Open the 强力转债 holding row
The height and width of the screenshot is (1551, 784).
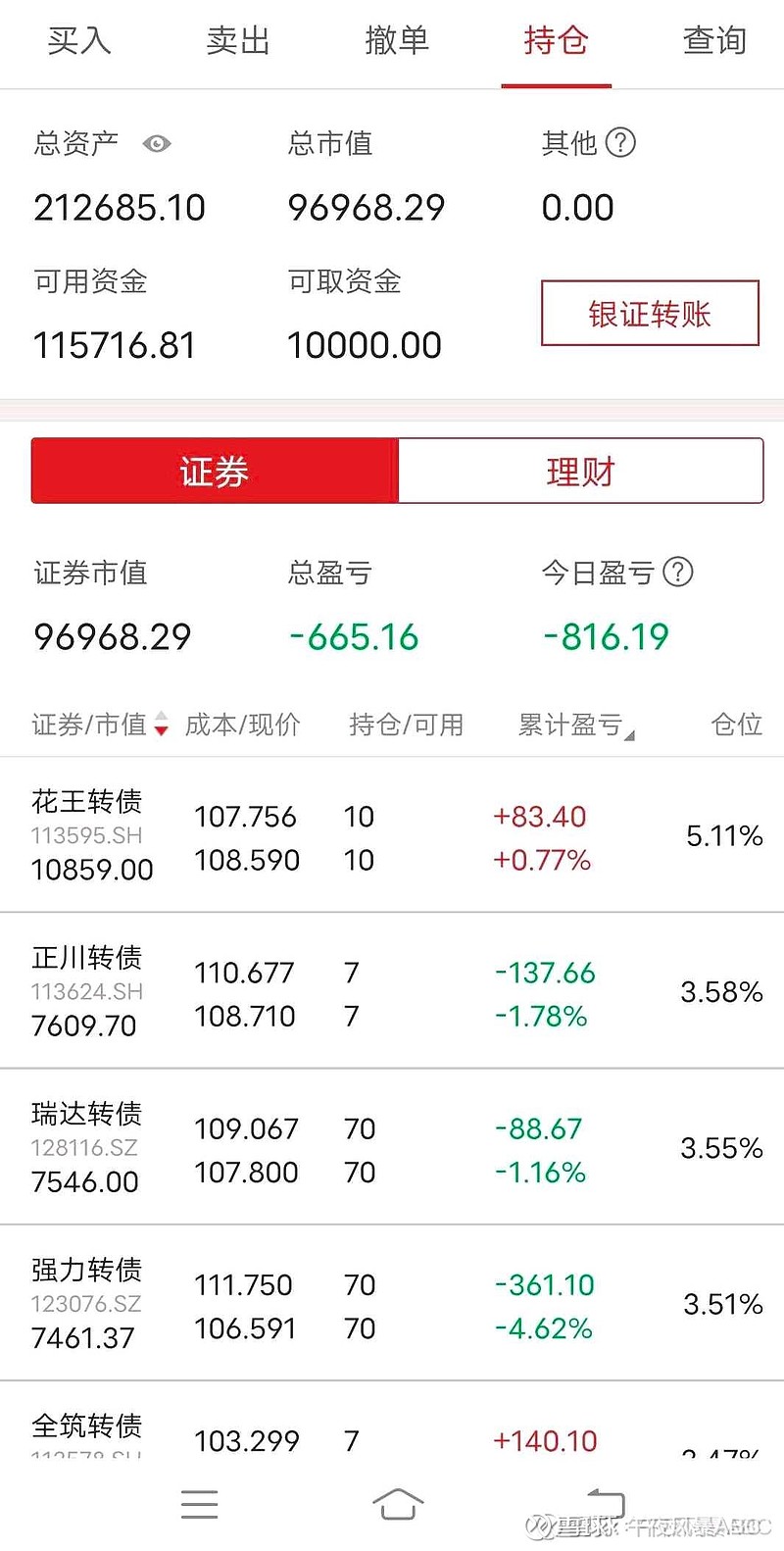coord(392,1303)
